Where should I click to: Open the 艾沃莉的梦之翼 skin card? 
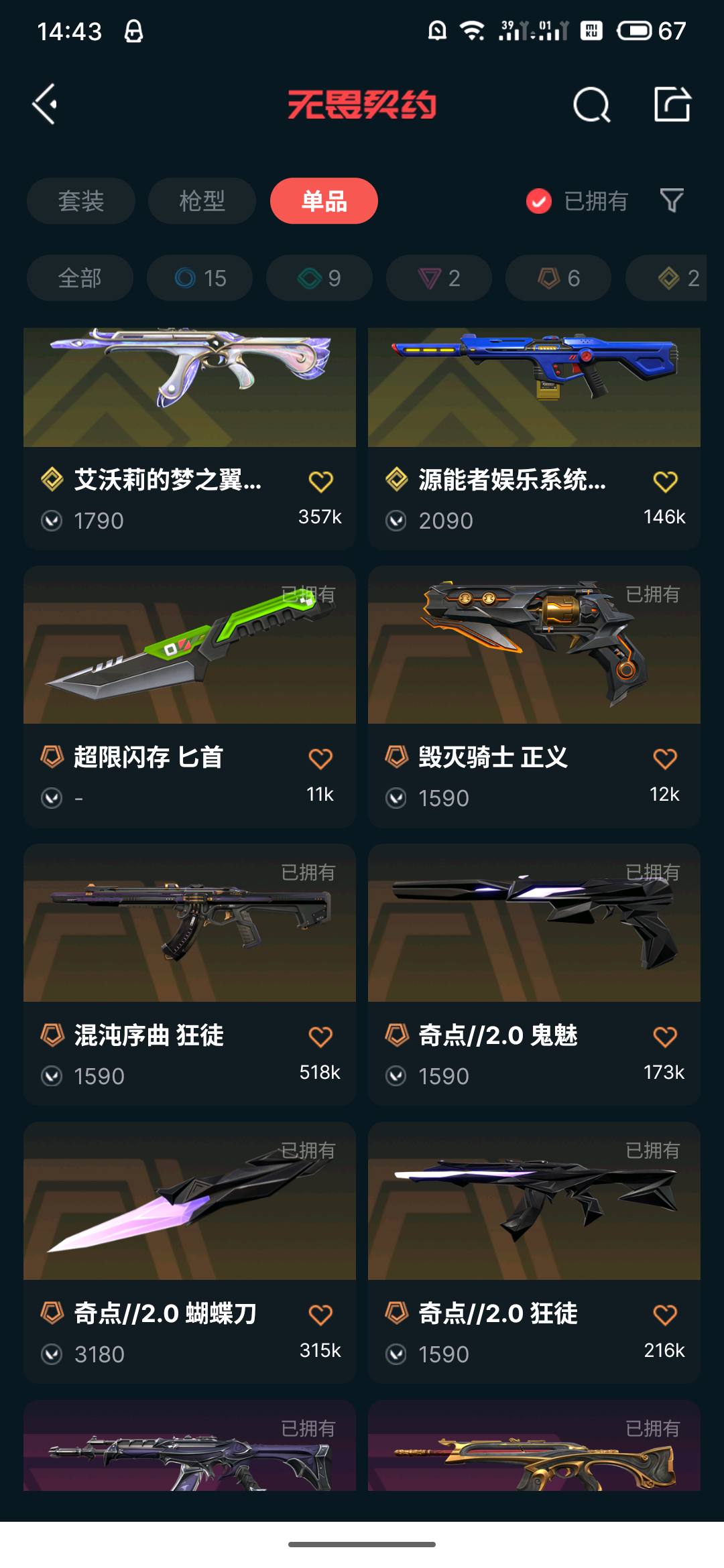click(190, 439)
